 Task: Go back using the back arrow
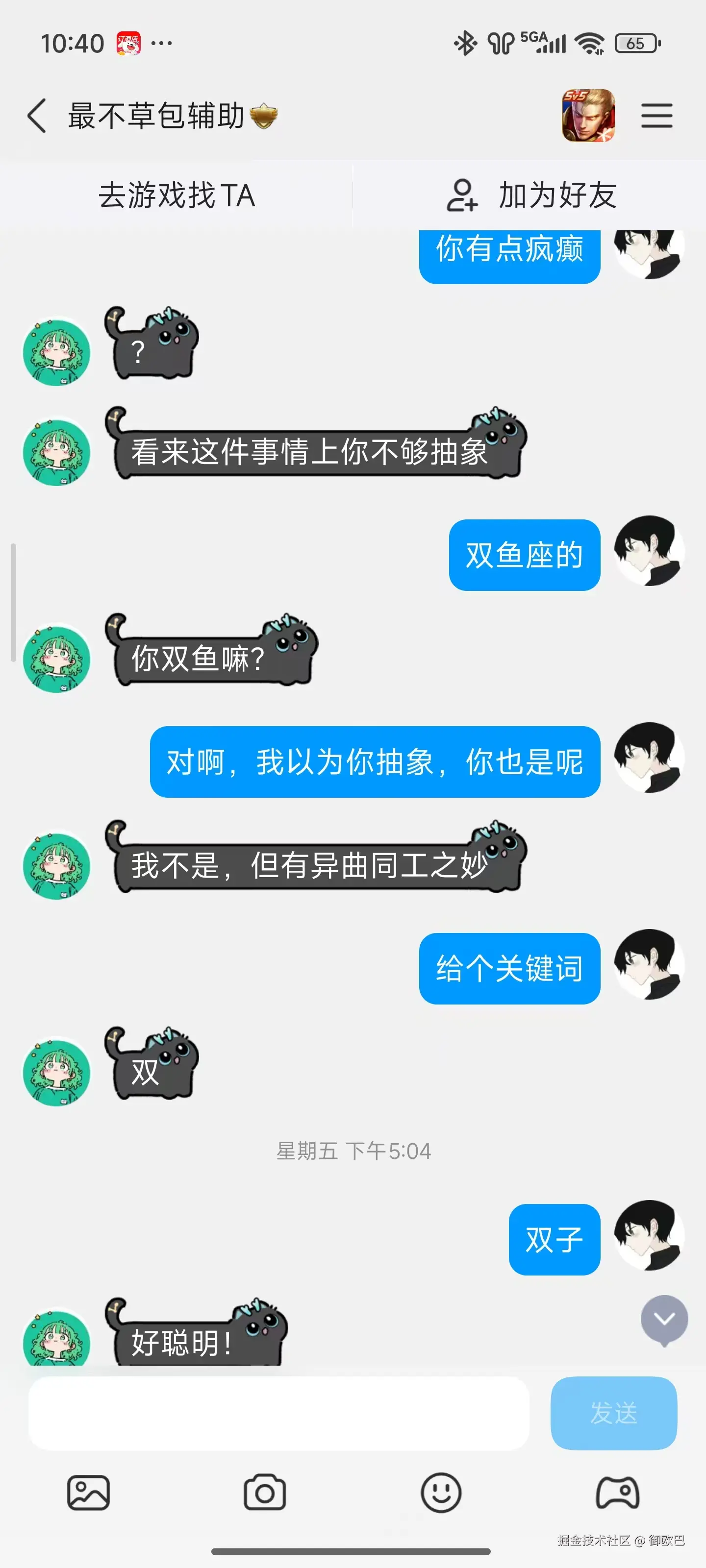point(37,116)
